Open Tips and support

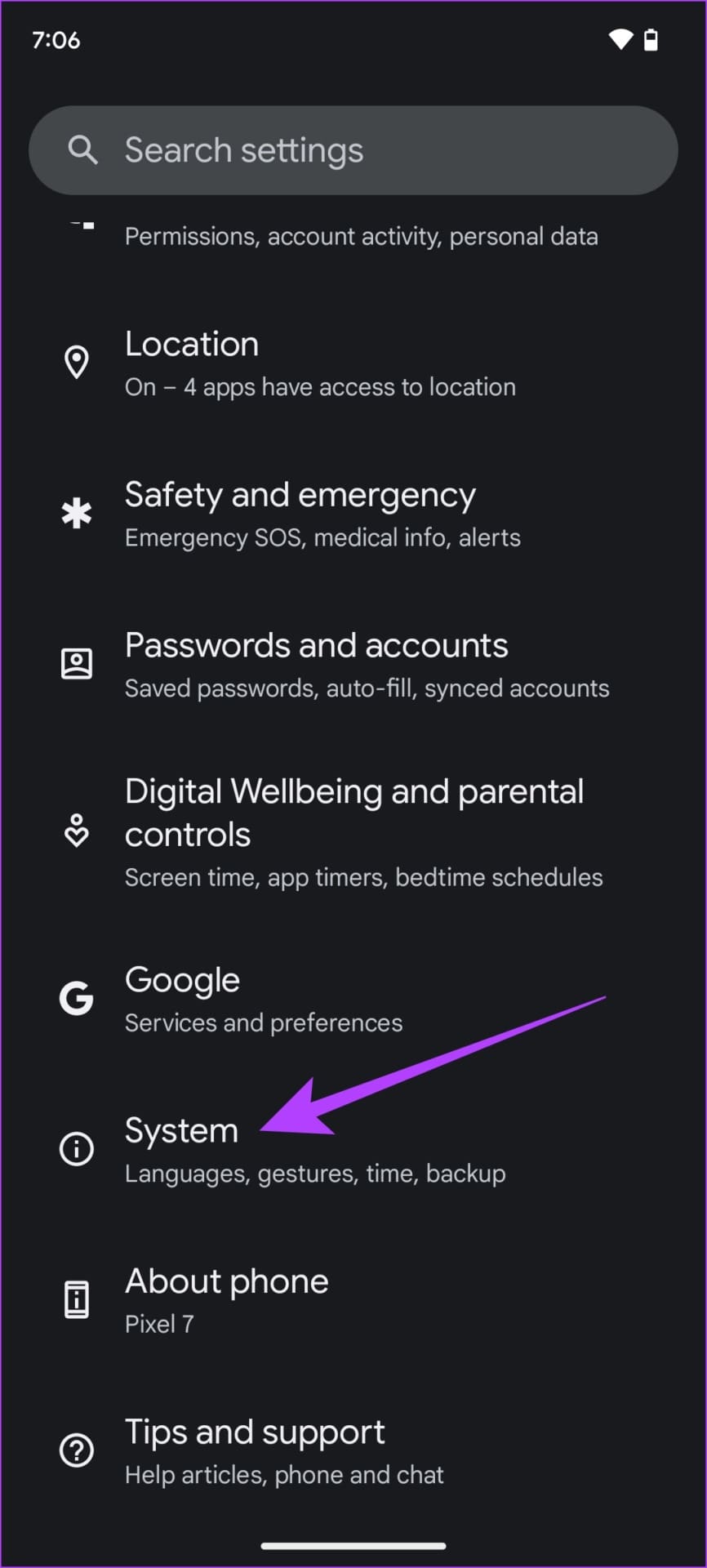coord(283,1451)
